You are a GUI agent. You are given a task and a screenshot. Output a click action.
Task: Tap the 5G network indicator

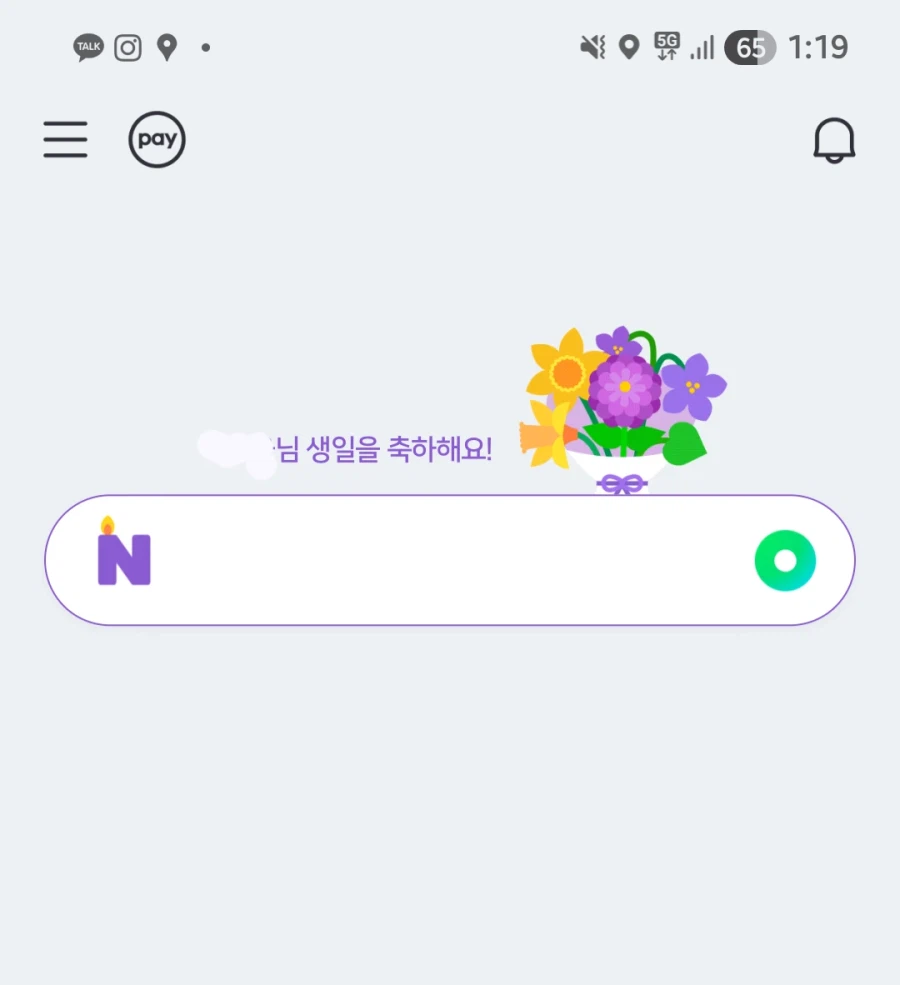(667, 46)
